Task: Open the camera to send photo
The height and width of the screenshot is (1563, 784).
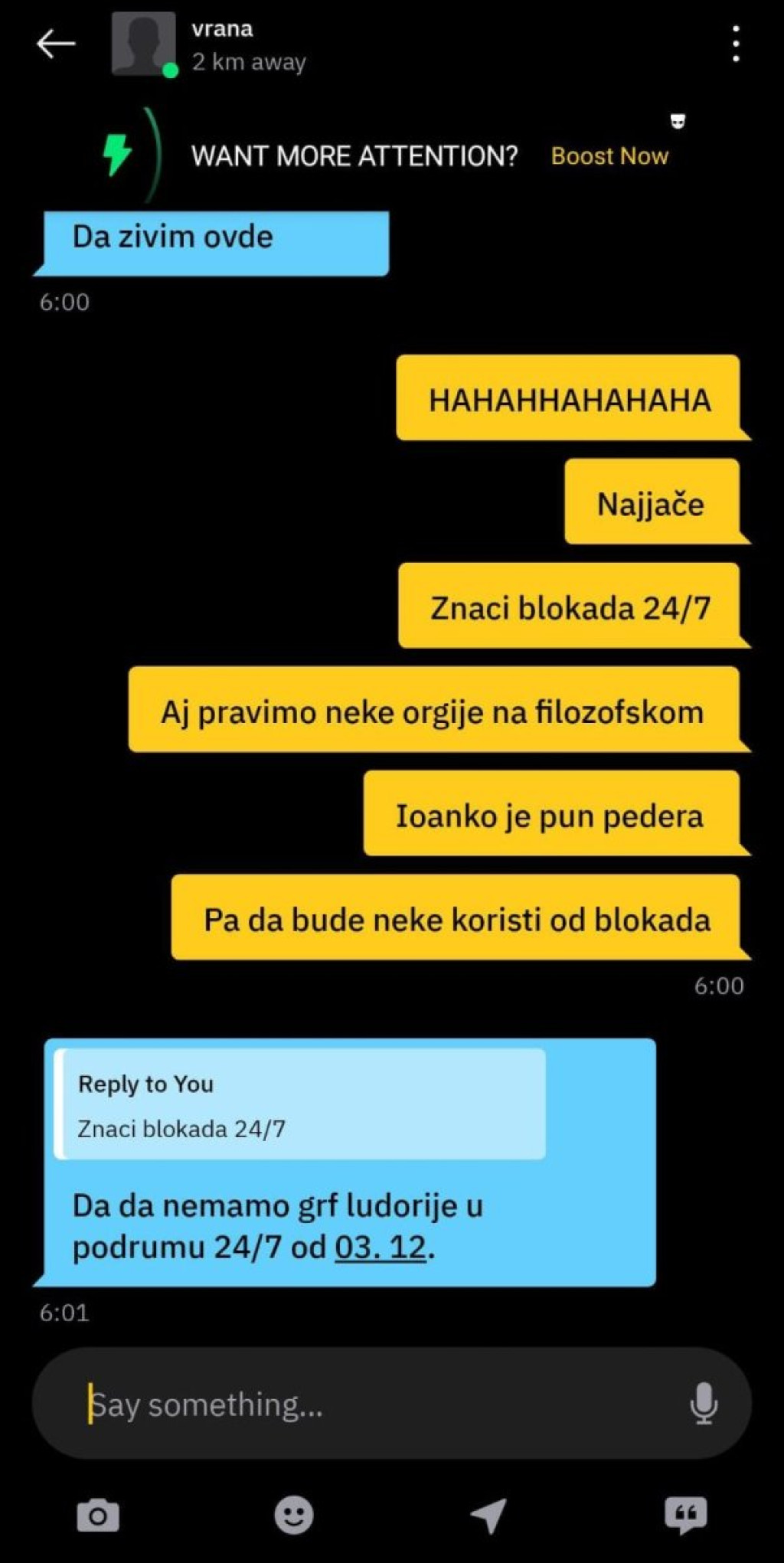Action: pyautogui.click(x=98, y=1516)
